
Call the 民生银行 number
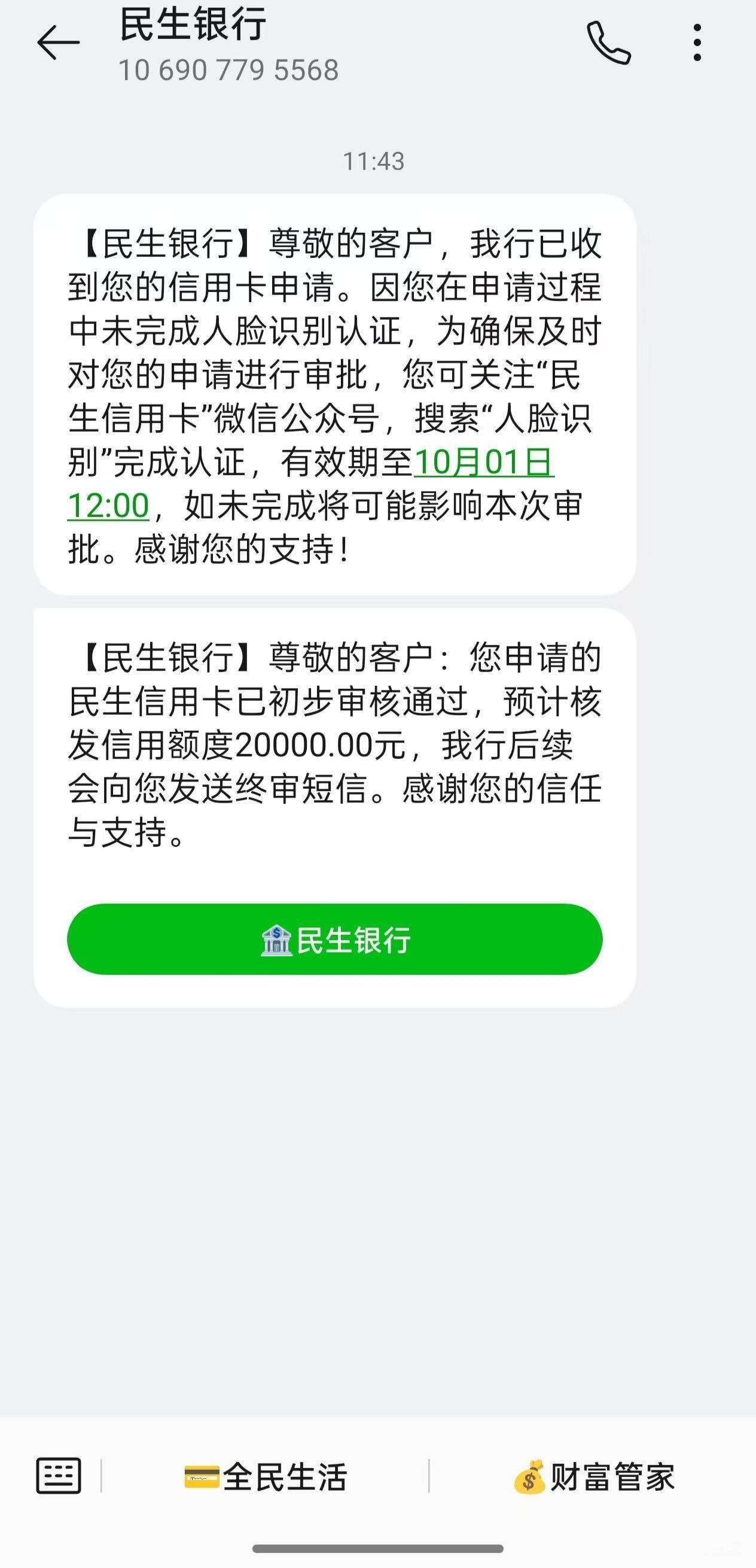point(609,42)
